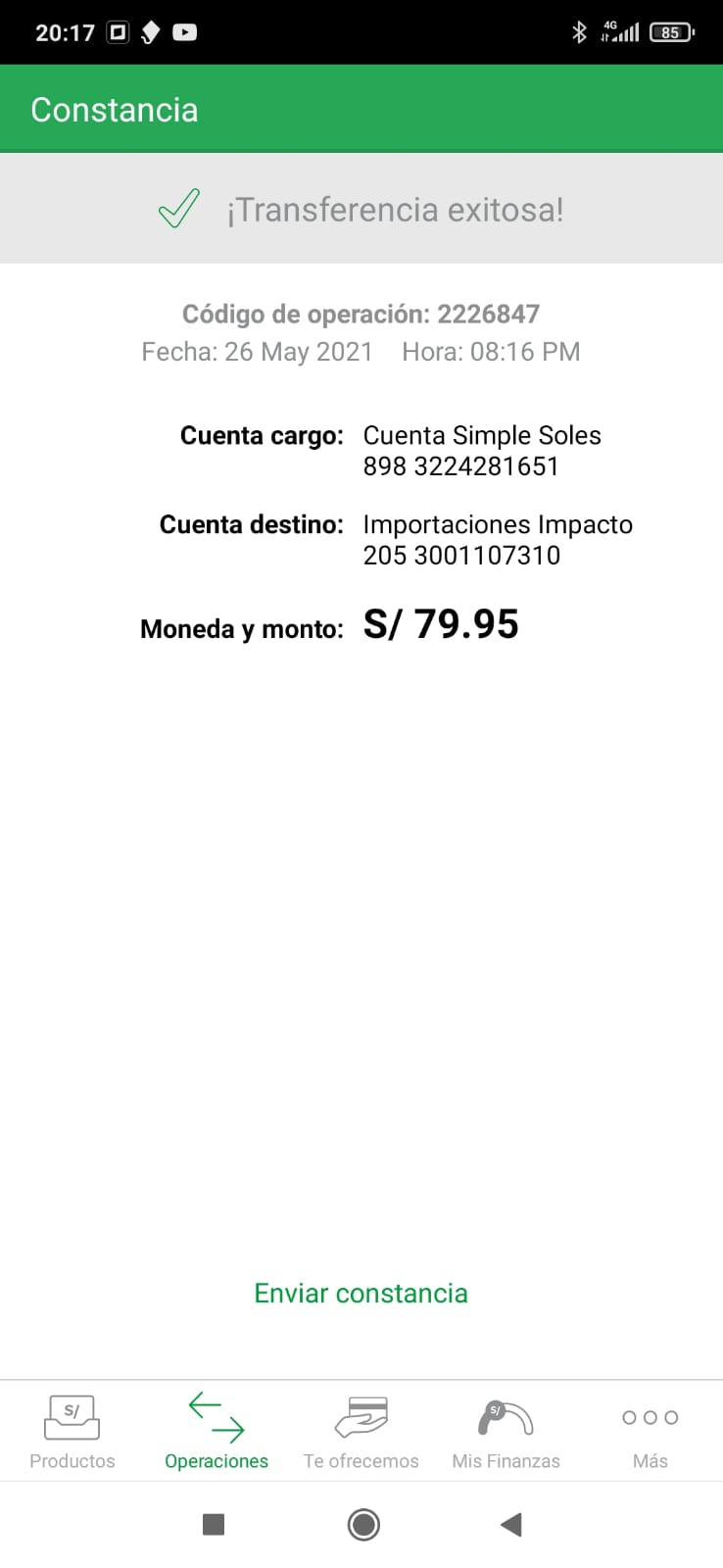
Task: Go to the Te ofrecemos tab
Action: coord(361,1432)
